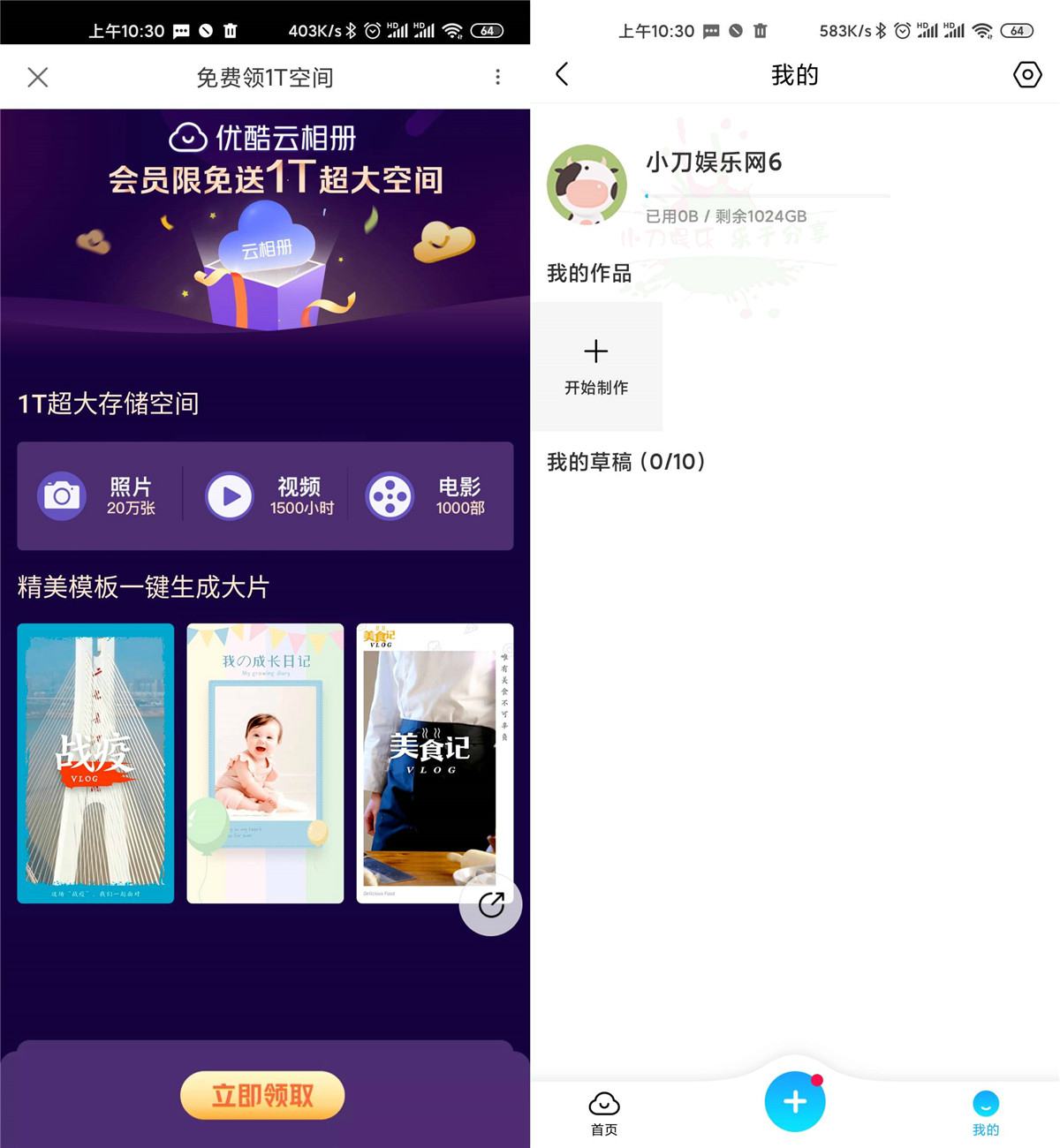
Task: Start a new work via 开始制作
Action: [x=596, y=366]
